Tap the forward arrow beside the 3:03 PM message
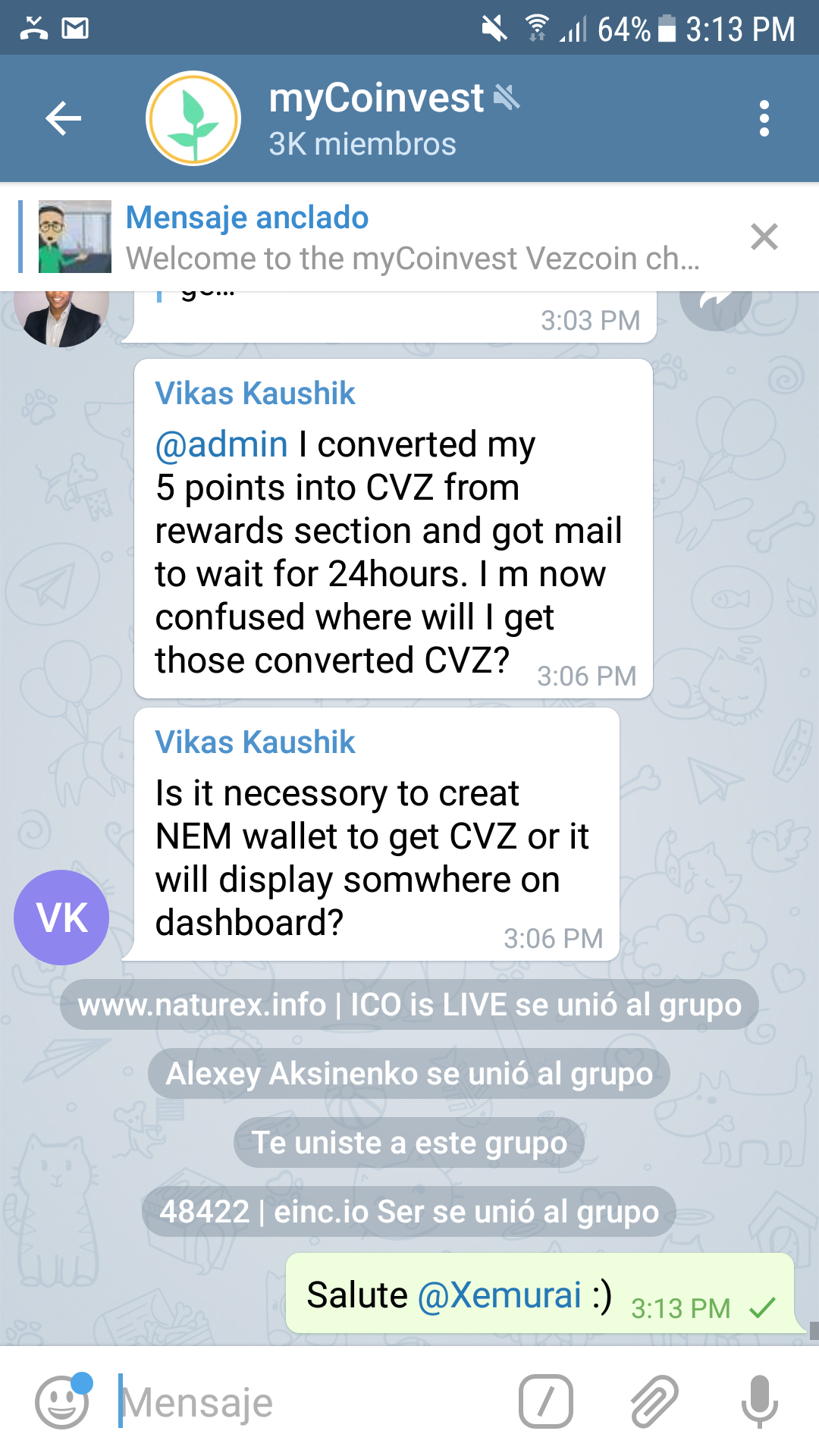Viewport: 819px width, 1456px height. point(714,303)
